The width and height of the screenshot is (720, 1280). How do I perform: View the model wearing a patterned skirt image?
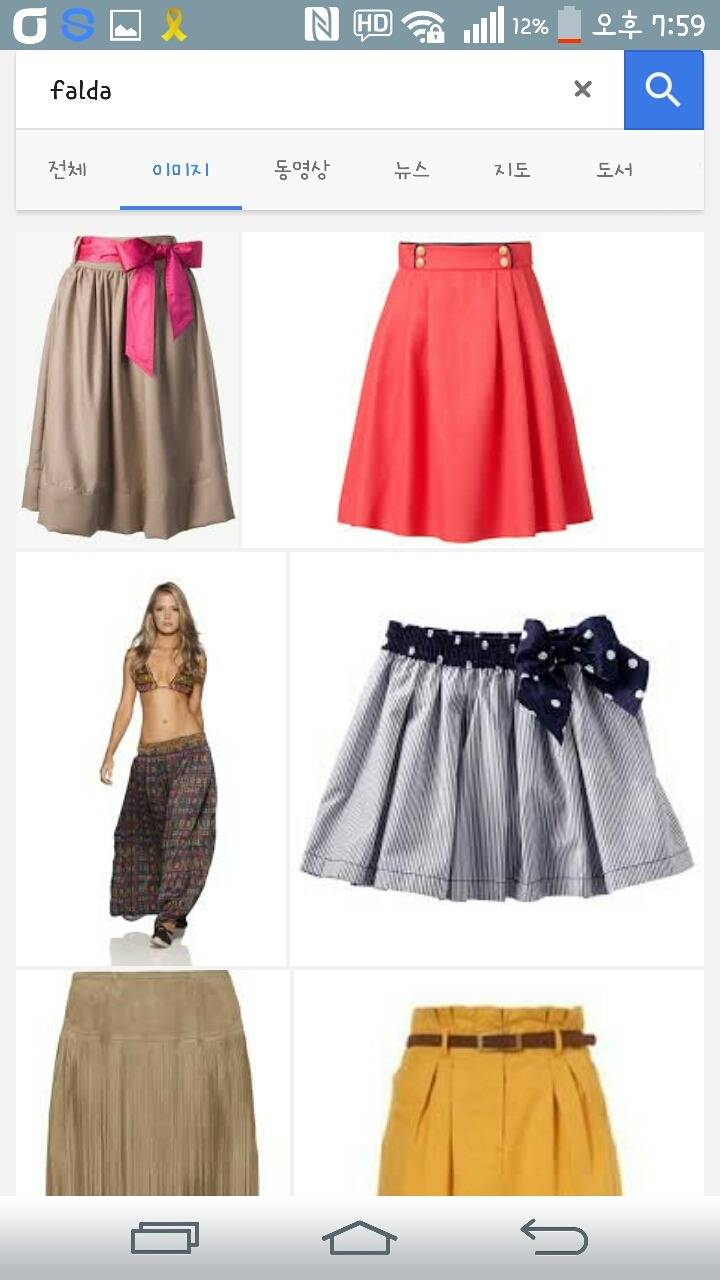(x=151, y=758)
